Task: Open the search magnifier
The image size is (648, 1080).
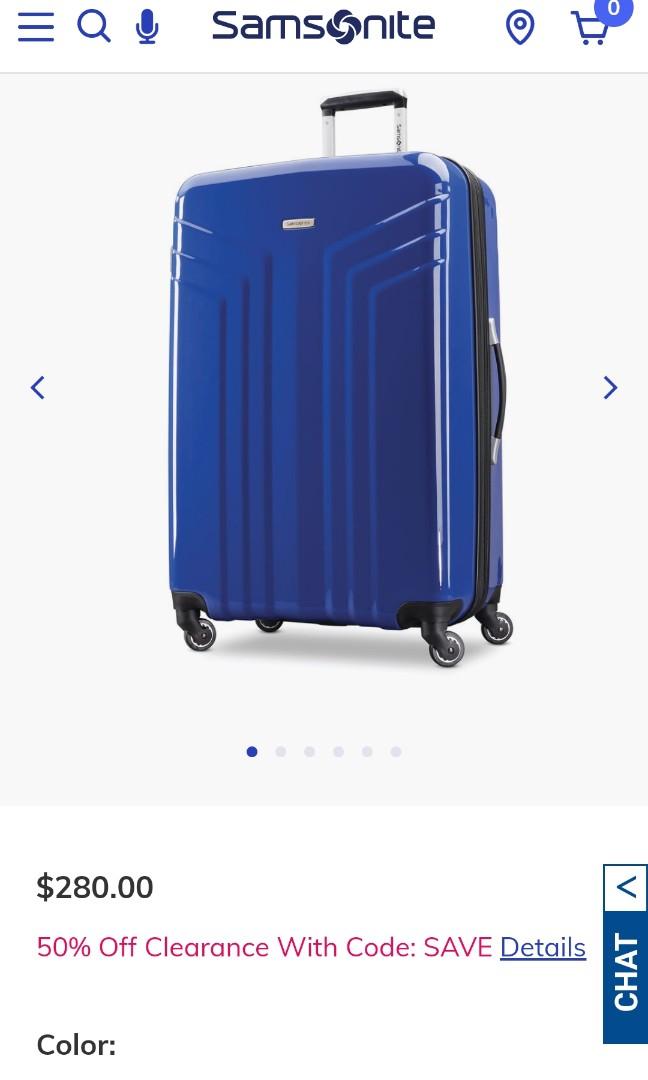Action: [x=94, y=26]
